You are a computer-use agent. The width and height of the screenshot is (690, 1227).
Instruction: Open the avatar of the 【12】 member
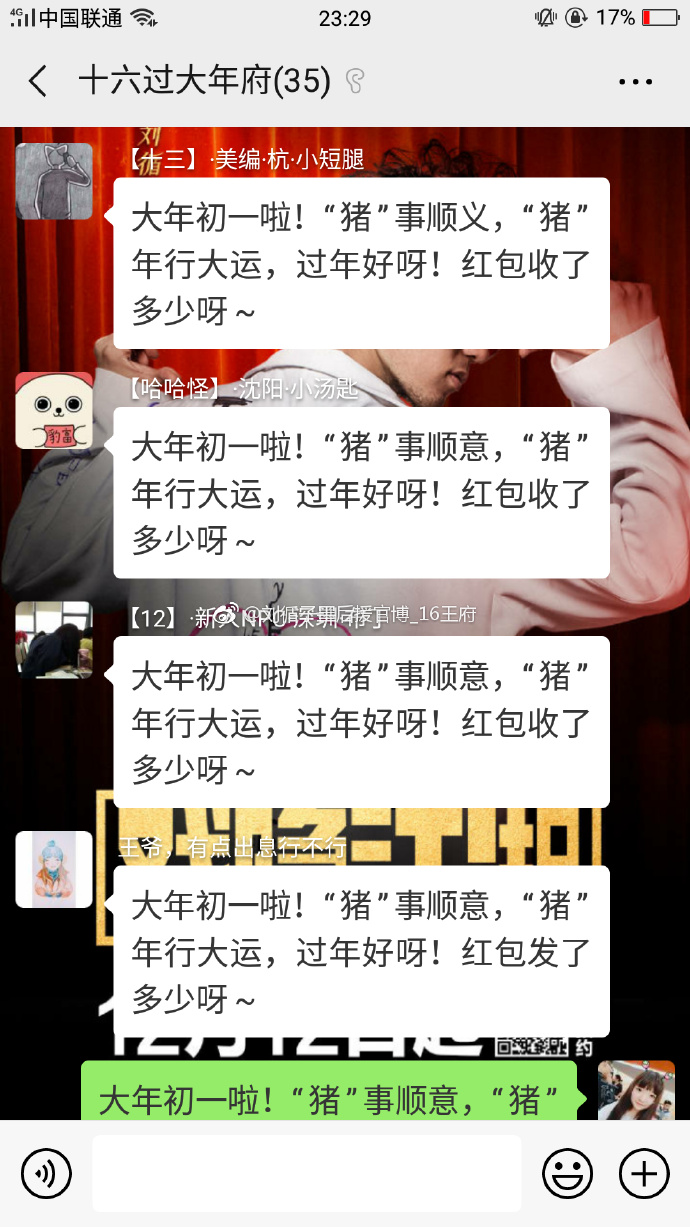tap(54, 640)
